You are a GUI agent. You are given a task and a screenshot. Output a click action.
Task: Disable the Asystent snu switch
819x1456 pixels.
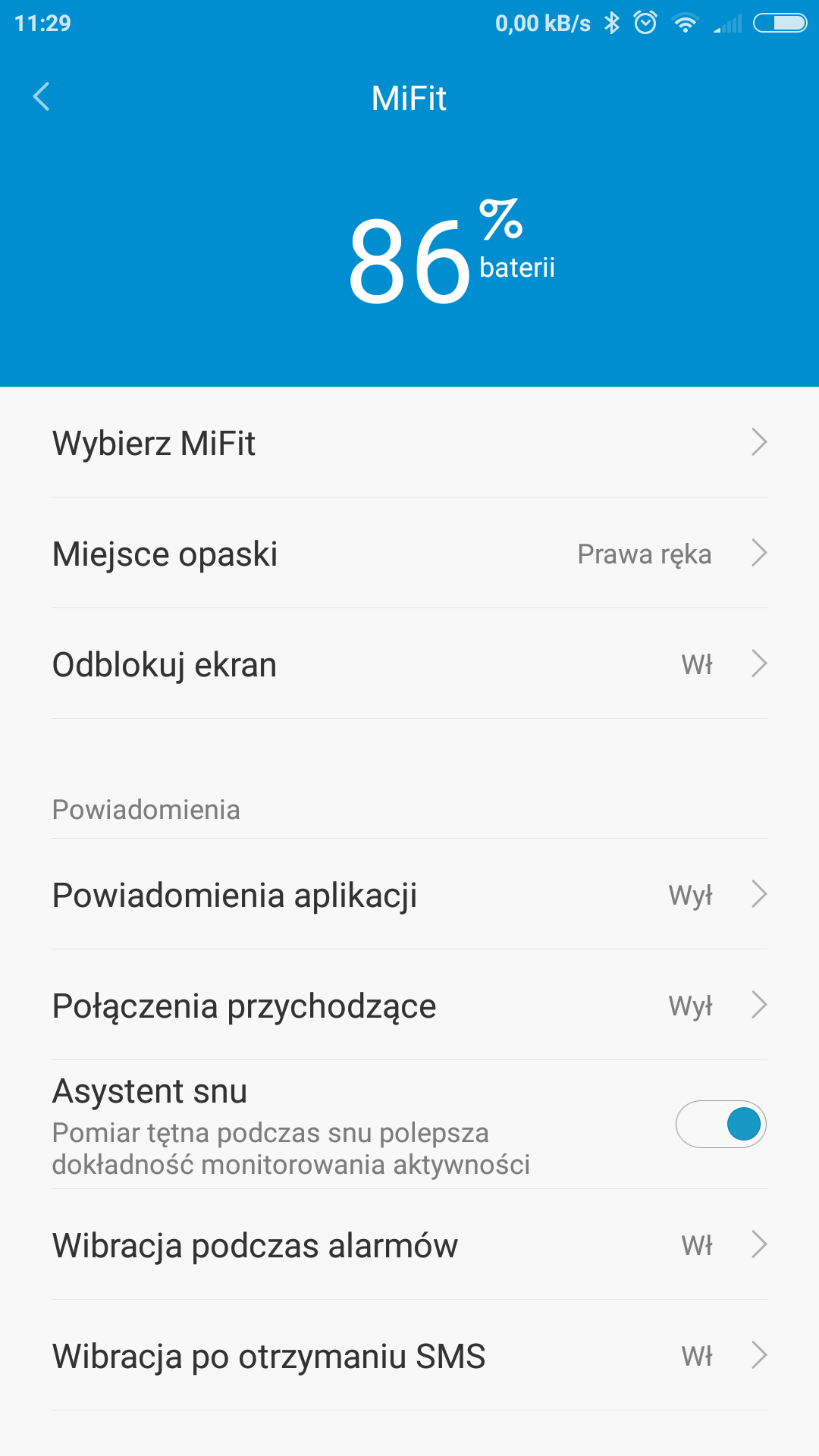point(721,1125)
